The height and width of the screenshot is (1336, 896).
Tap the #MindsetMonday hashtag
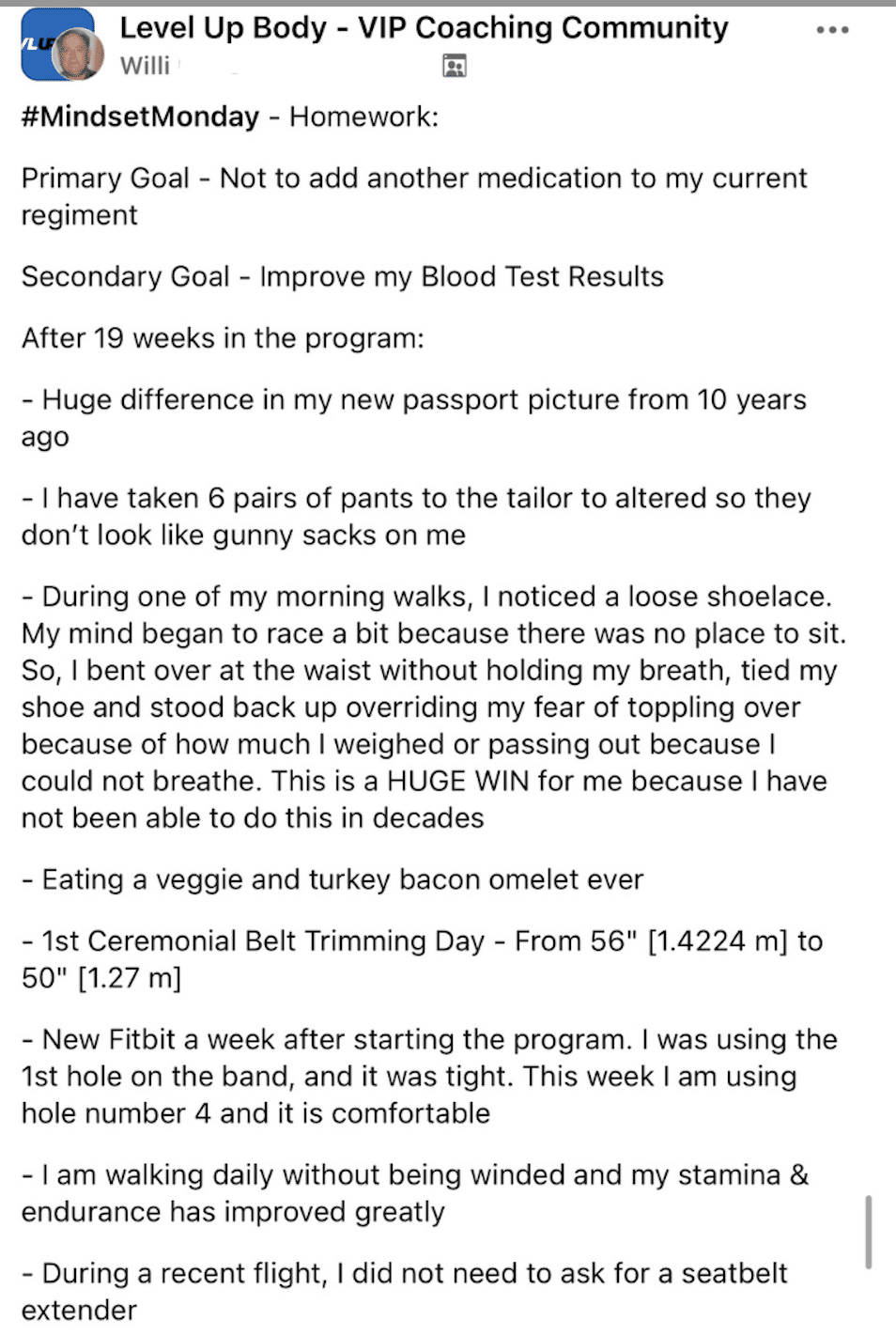140,117
